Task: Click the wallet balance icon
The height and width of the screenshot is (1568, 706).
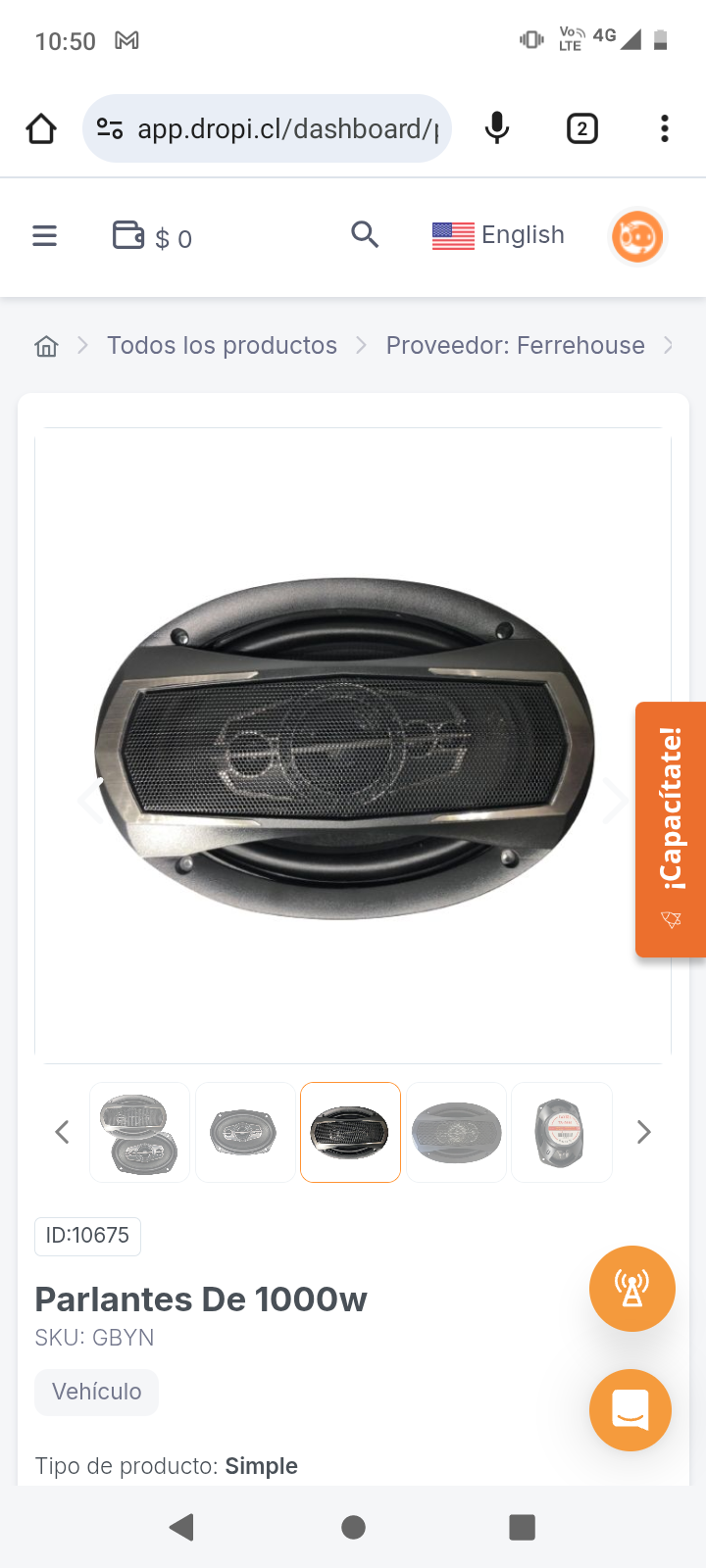Action: tap(128, 235)
